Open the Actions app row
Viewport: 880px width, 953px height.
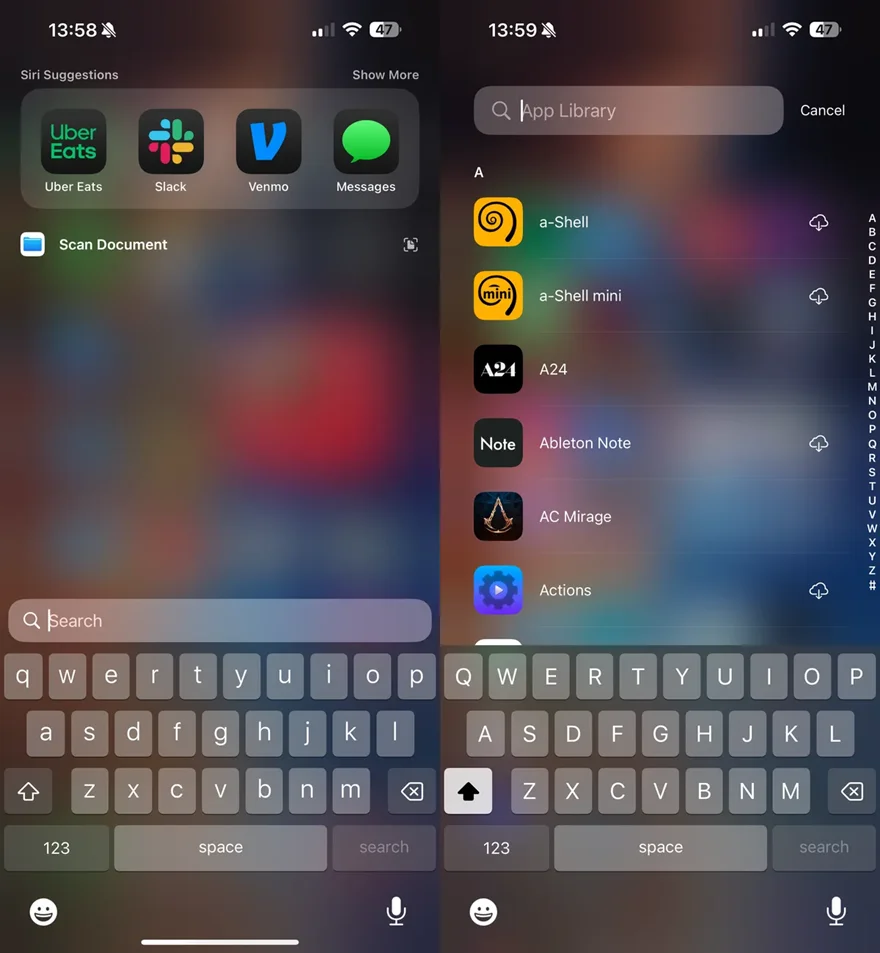coord(565,590)
